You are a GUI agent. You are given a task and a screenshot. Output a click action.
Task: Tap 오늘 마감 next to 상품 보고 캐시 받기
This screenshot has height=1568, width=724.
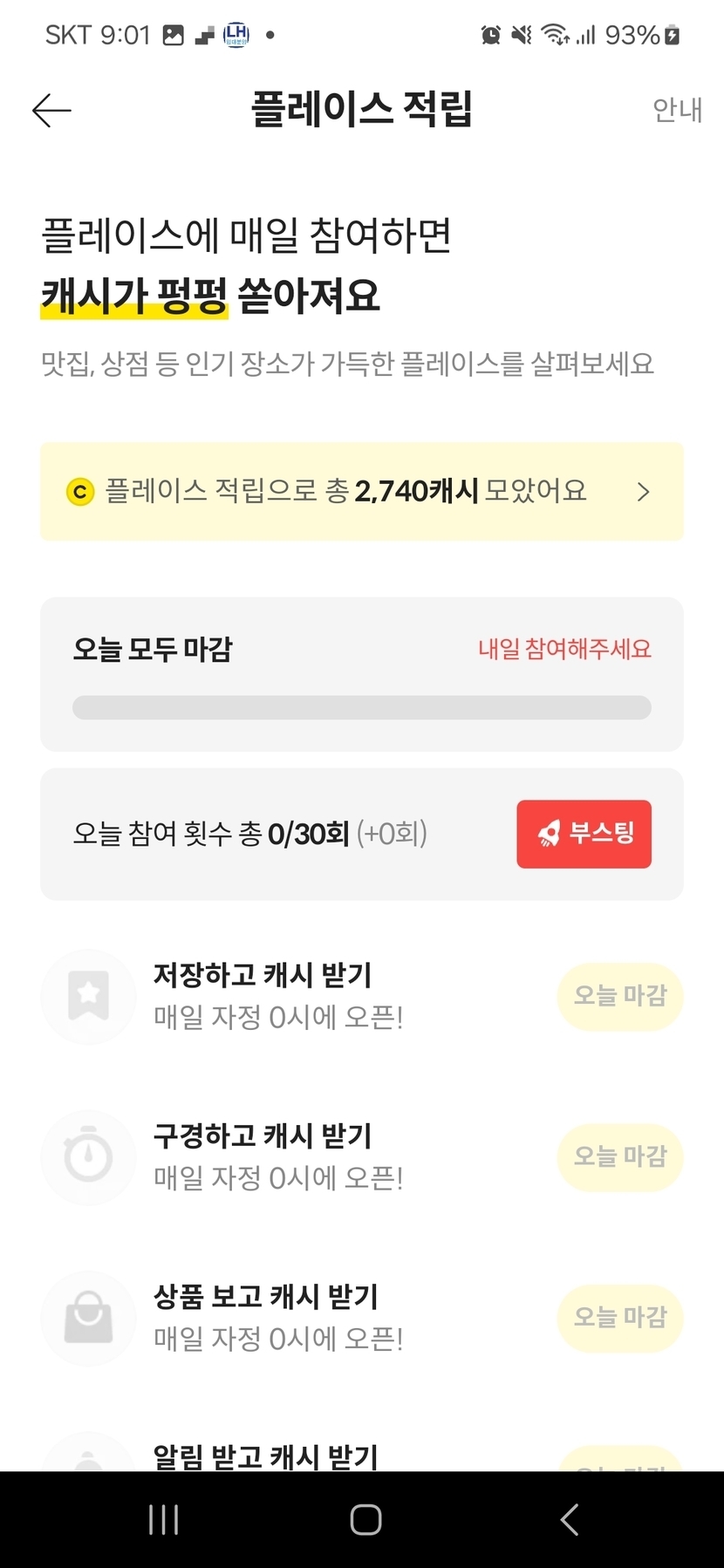tap(619, 1318)
